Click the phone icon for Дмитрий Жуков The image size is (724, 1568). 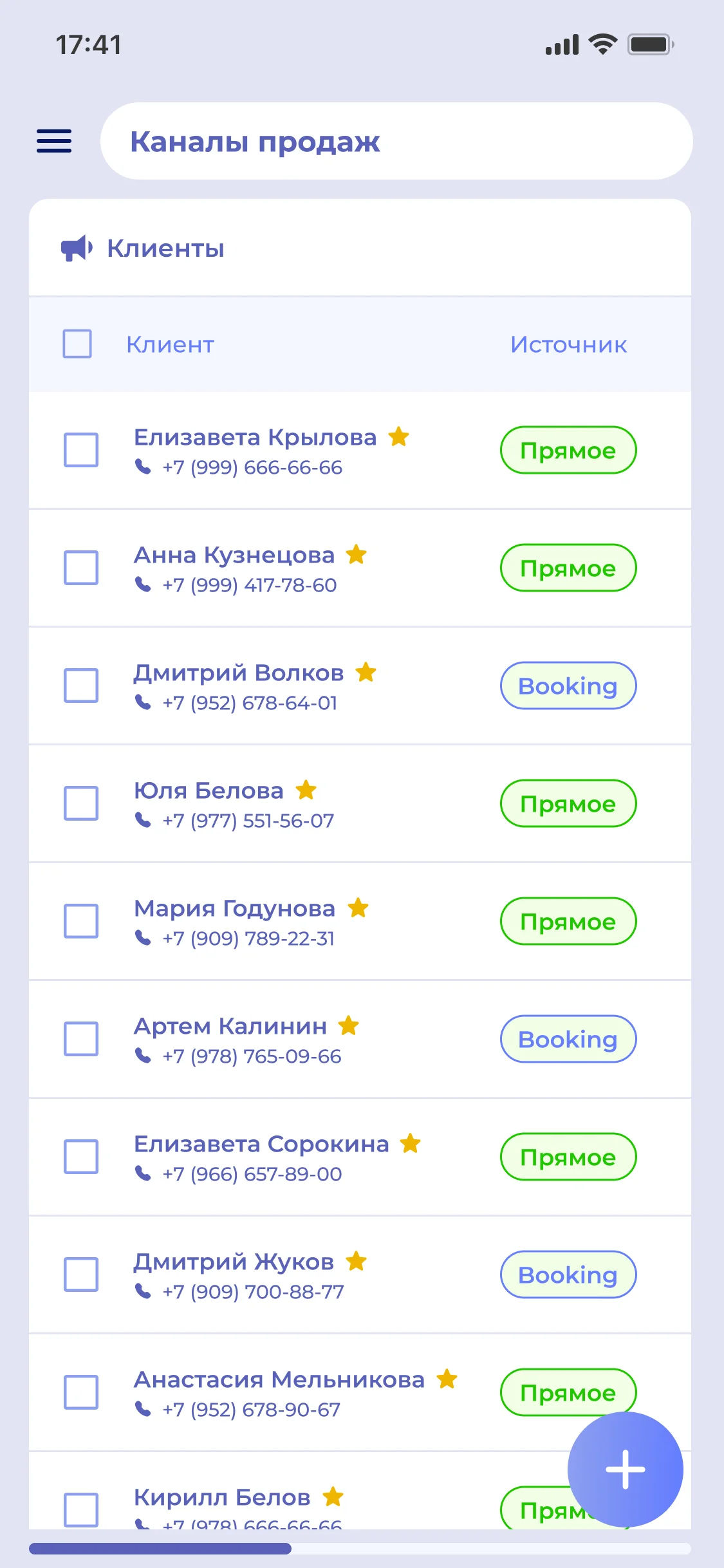[143, 1290]
